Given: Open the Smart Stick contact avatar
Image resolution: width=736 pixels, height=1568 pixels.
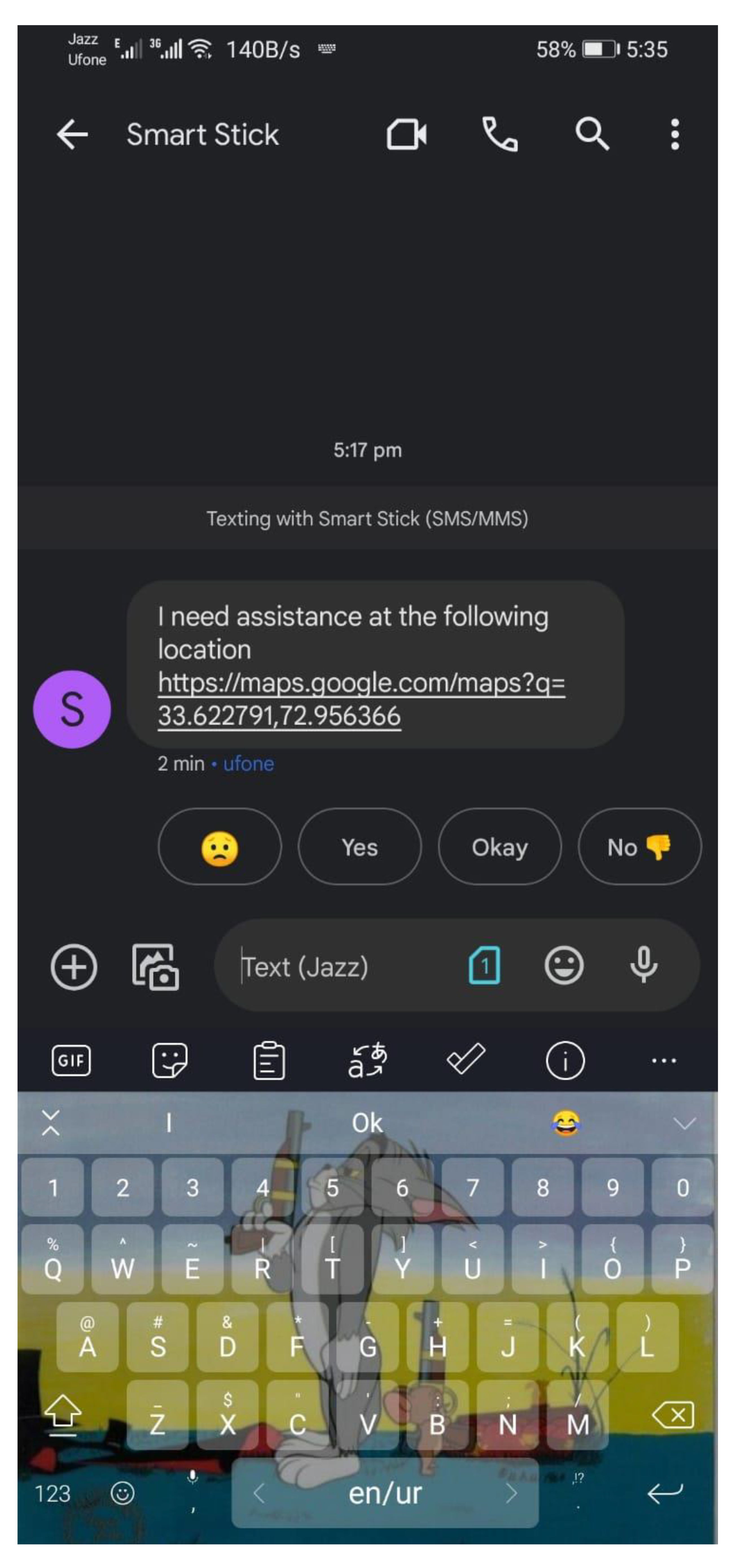Looking at the screenshot, I should tap(72, 709).
